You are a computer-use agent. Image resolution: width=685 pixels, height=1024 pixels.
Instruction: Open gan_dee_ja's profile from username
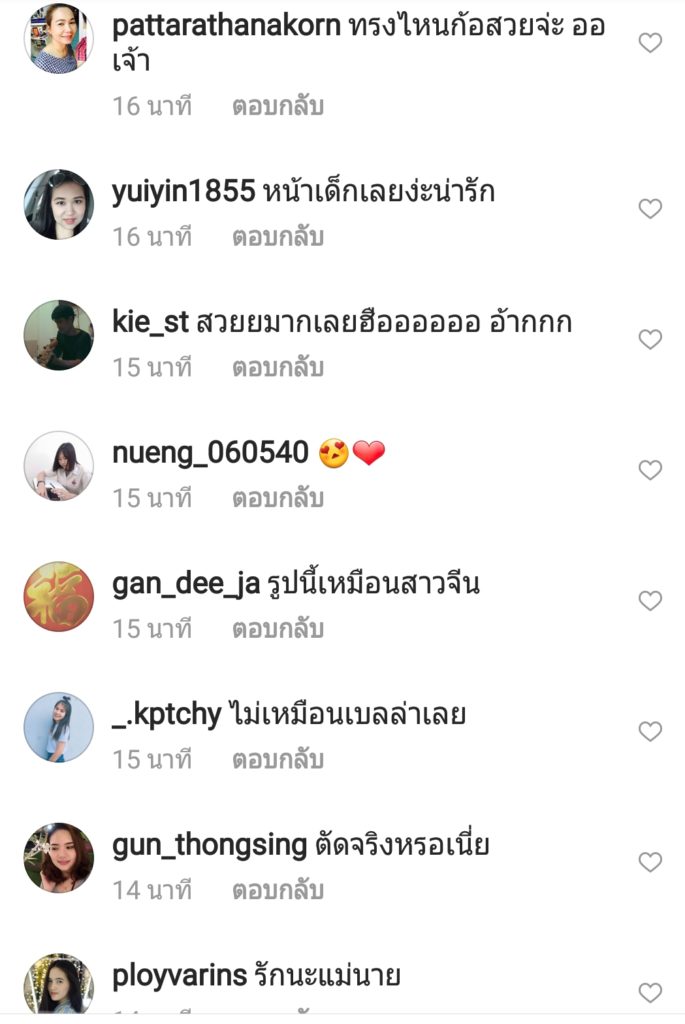[x=187, y=584]
